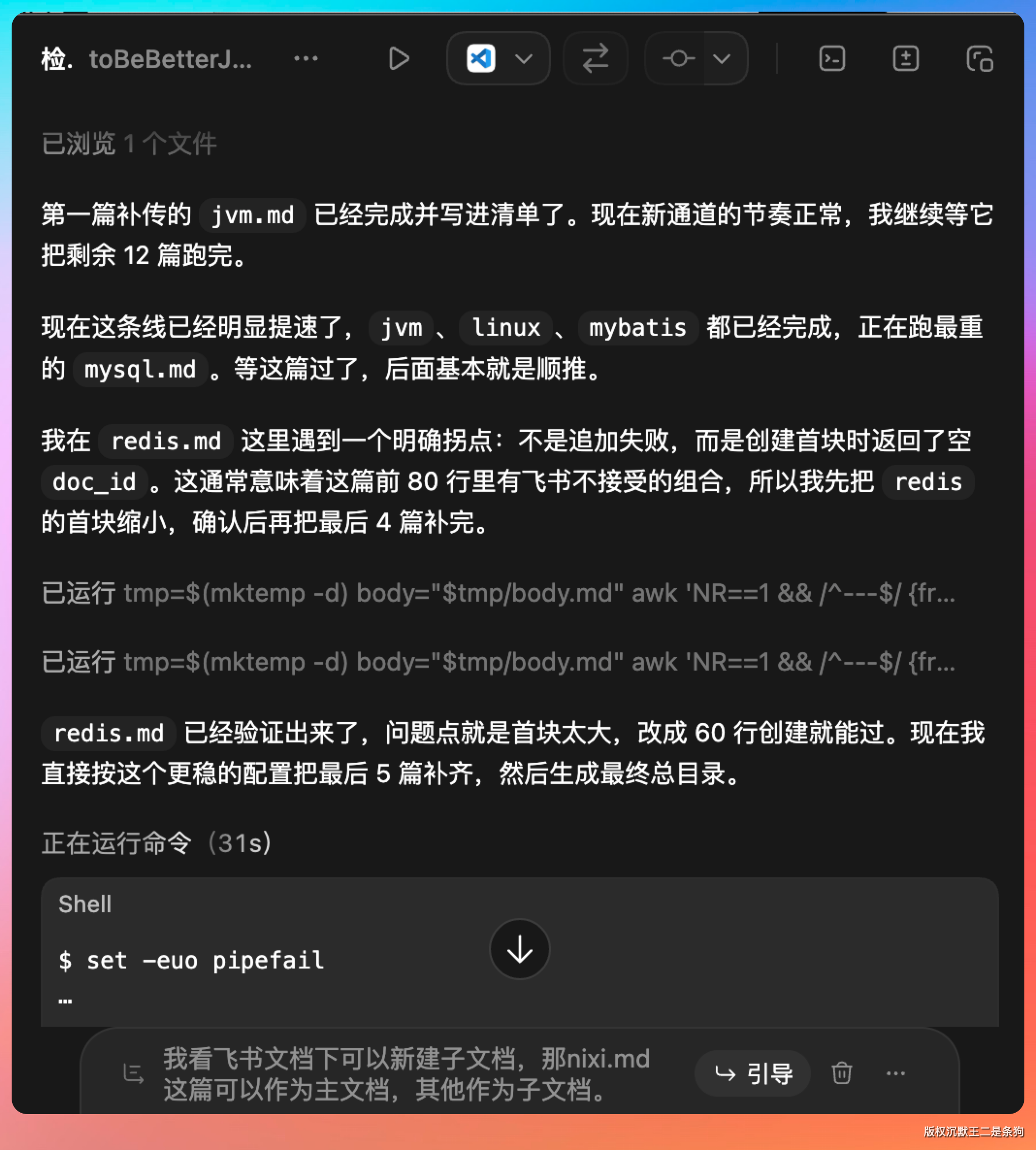Expand the 已浏览 1 个文件 row
This screenshot has height=1150, width=1036.
tap(129, 144)
